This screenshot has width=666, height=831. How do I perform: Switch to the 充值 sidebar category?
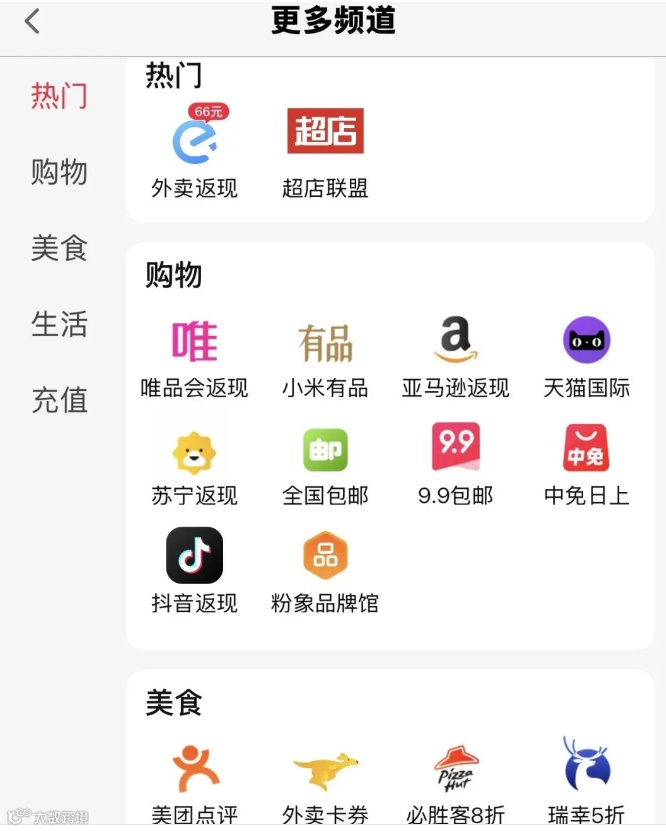(59, 400)
